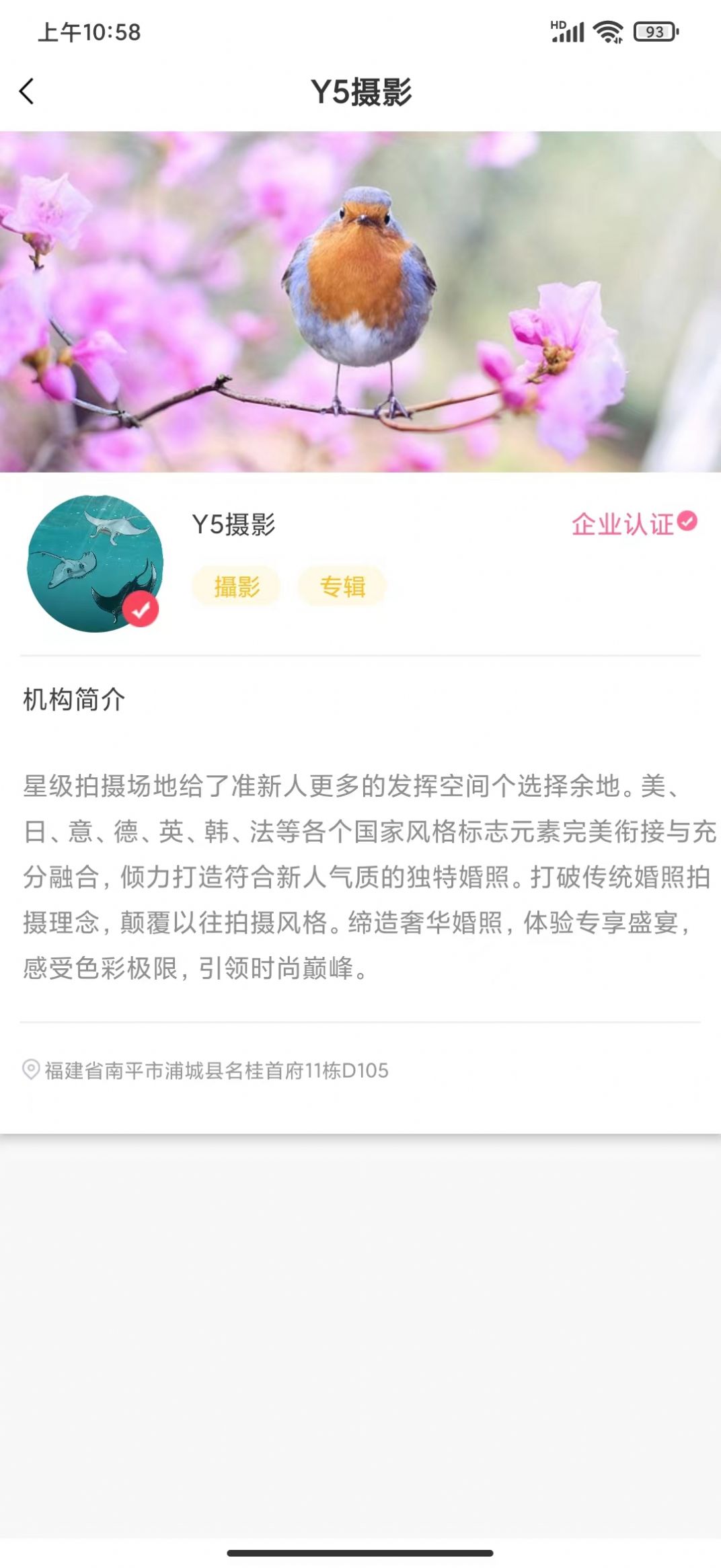The width and height of the screenshot is (721, 1568).
Task: Select the Y5摄影 title tab
Action: [360, 91]
